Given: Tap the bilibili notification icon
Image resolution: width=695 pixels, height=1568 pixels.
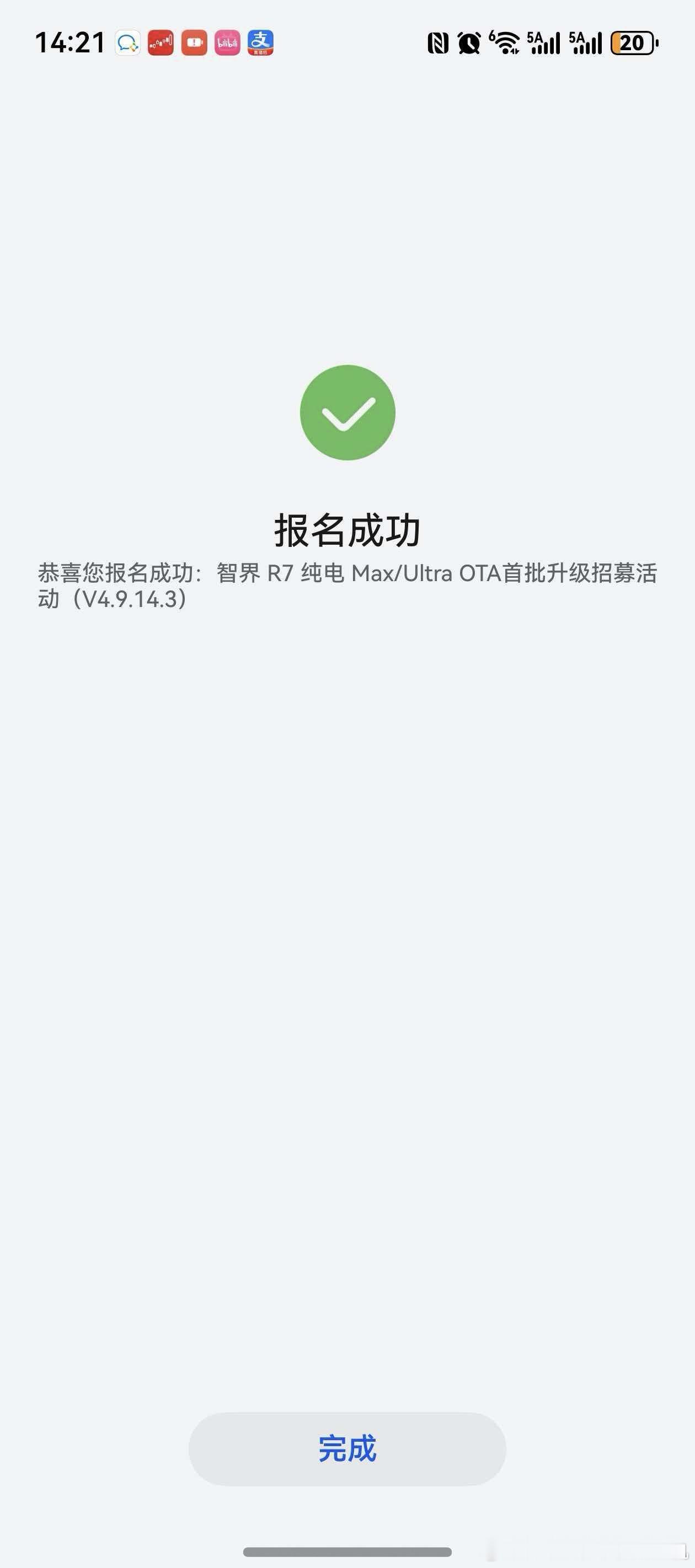Looking at the screenshot, I should pos(228,42).
